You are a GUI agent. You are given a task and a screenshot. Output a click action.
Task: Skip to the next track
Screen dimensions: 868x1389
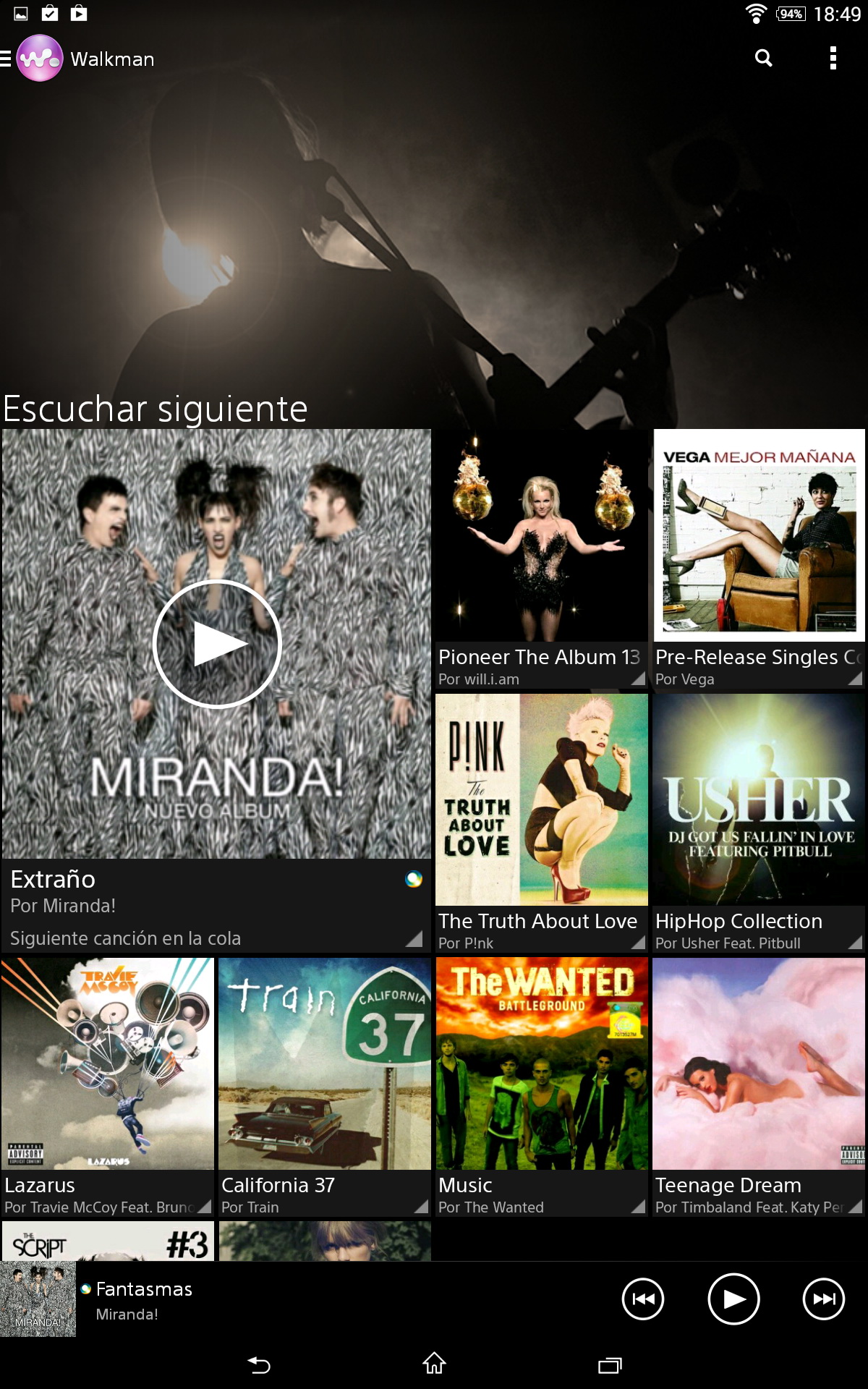tap(824, 1299)
